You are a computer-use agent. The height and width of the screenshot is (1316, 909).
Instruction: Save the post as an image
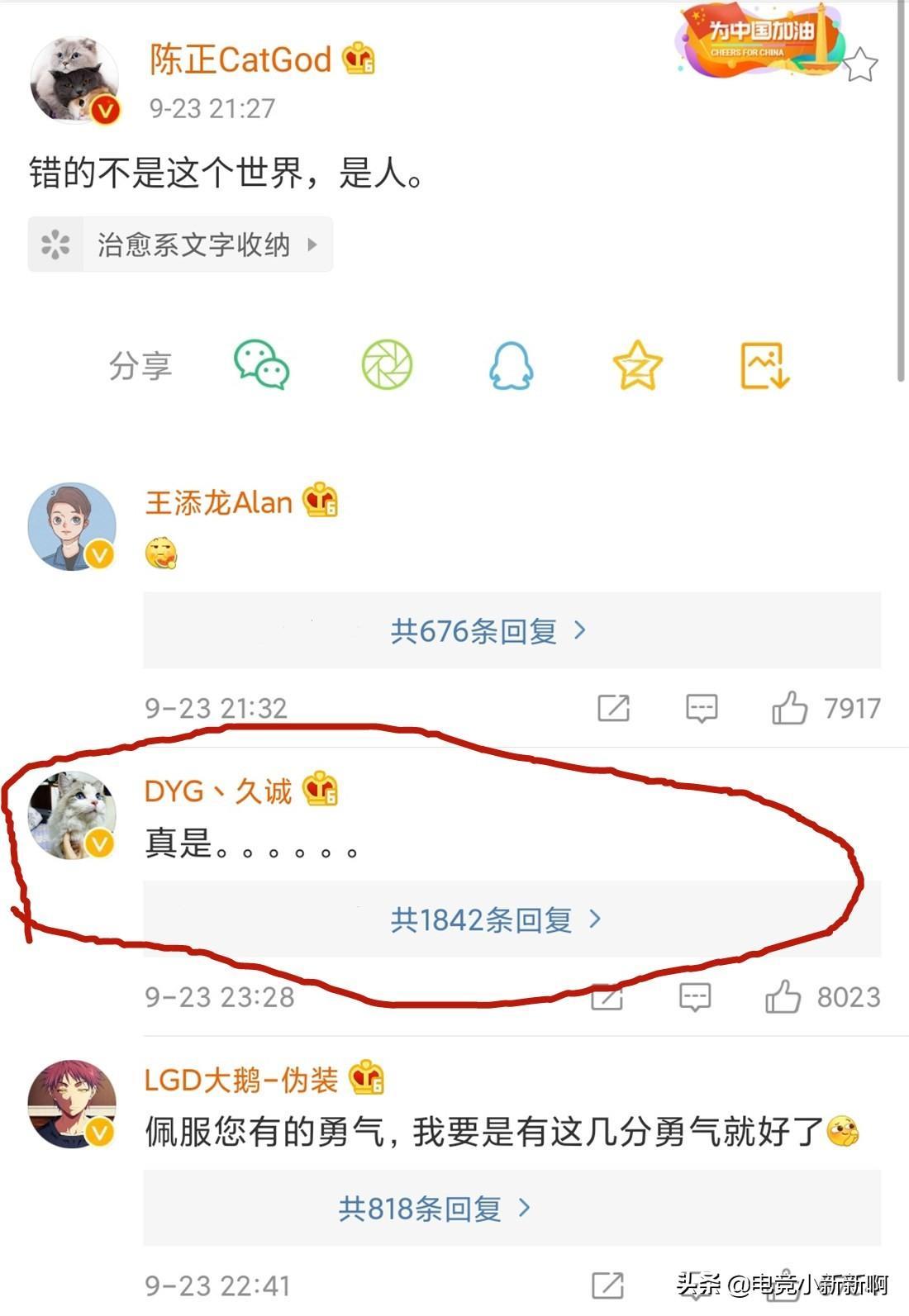point(764,365)
